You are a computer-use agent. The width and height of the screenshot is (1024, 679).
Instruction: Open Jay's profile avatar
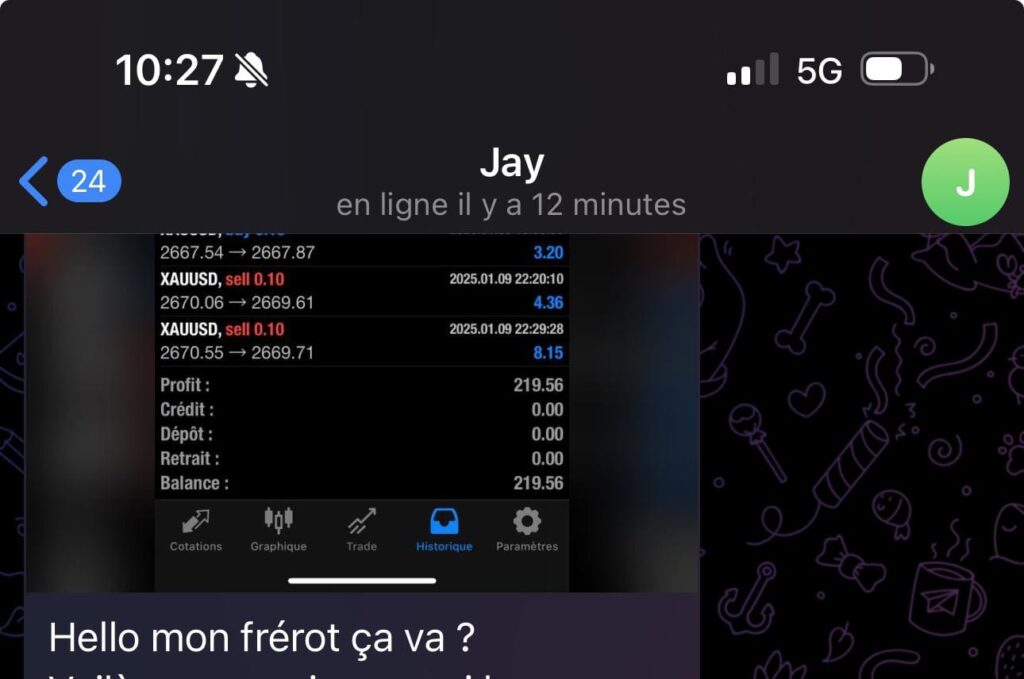(x=964, y=182)
